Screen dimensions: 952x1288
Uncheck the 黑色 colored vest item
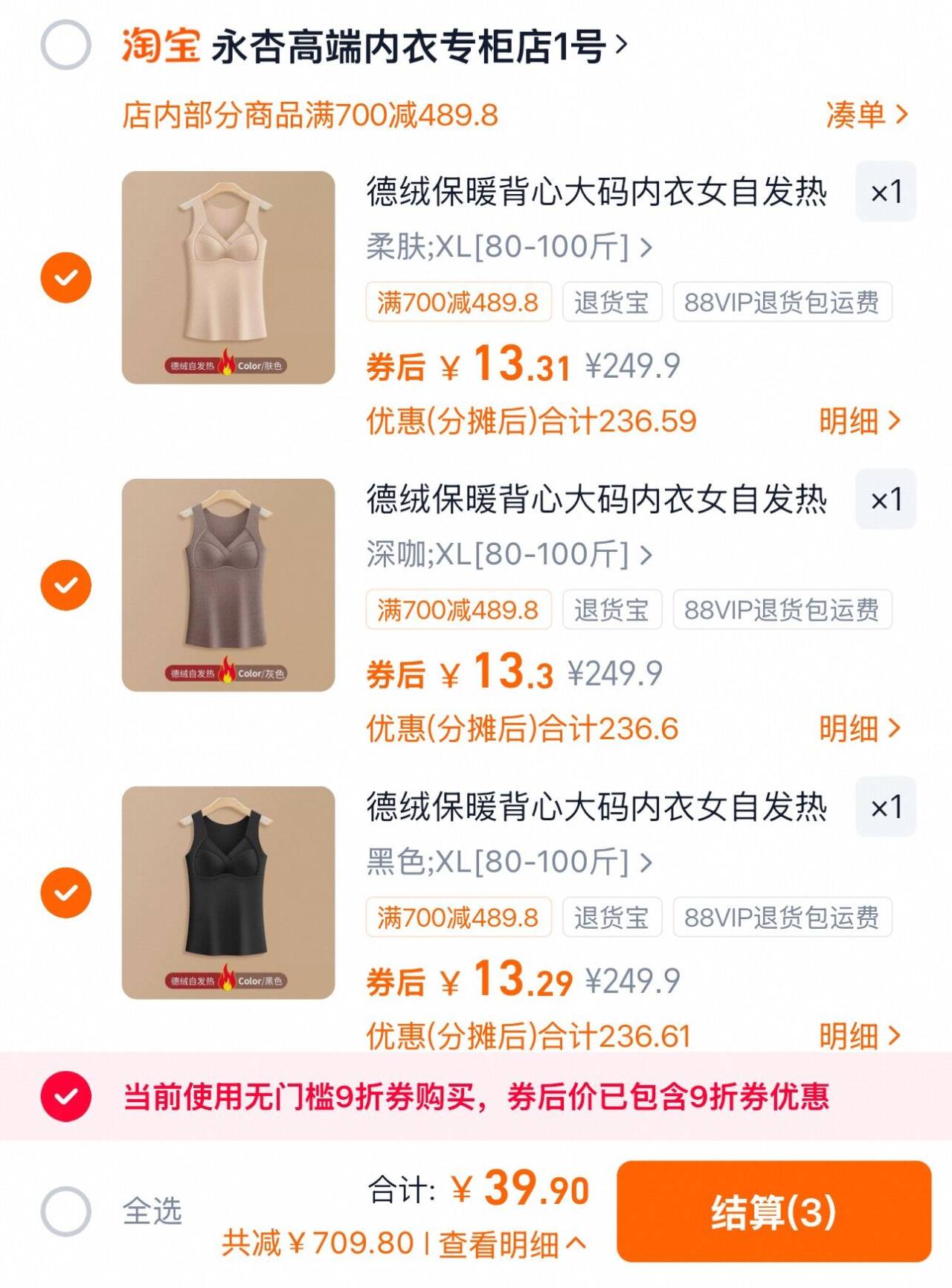(65, 892)
